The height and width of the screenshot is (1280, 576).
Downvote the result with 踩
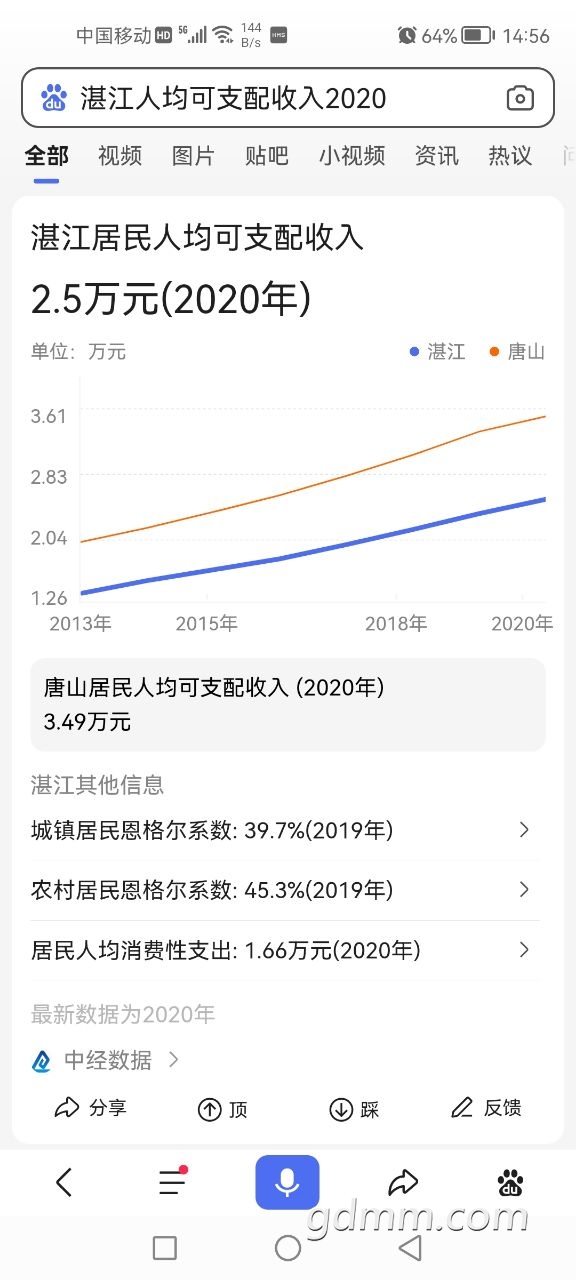[354, 1109]
